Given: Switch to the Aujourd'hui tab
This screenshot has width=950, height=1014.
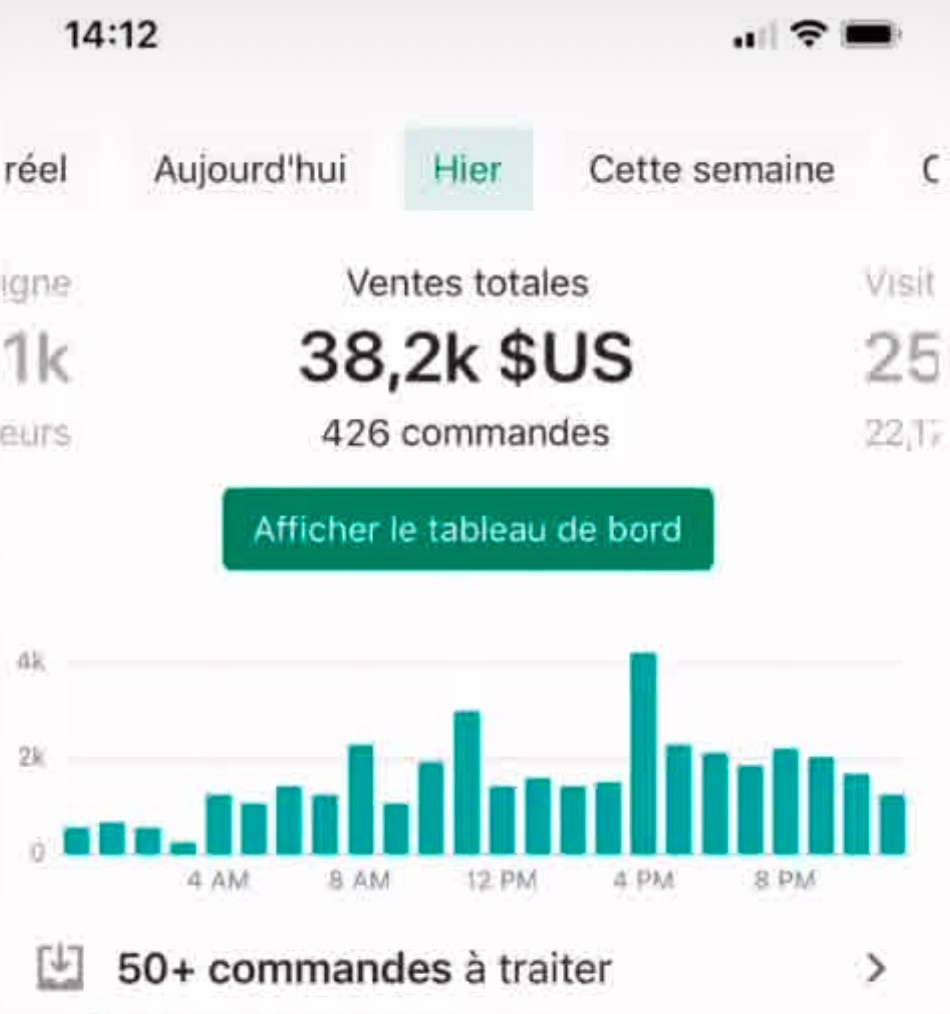Looking at the screenshot, I should coord(249,169).
